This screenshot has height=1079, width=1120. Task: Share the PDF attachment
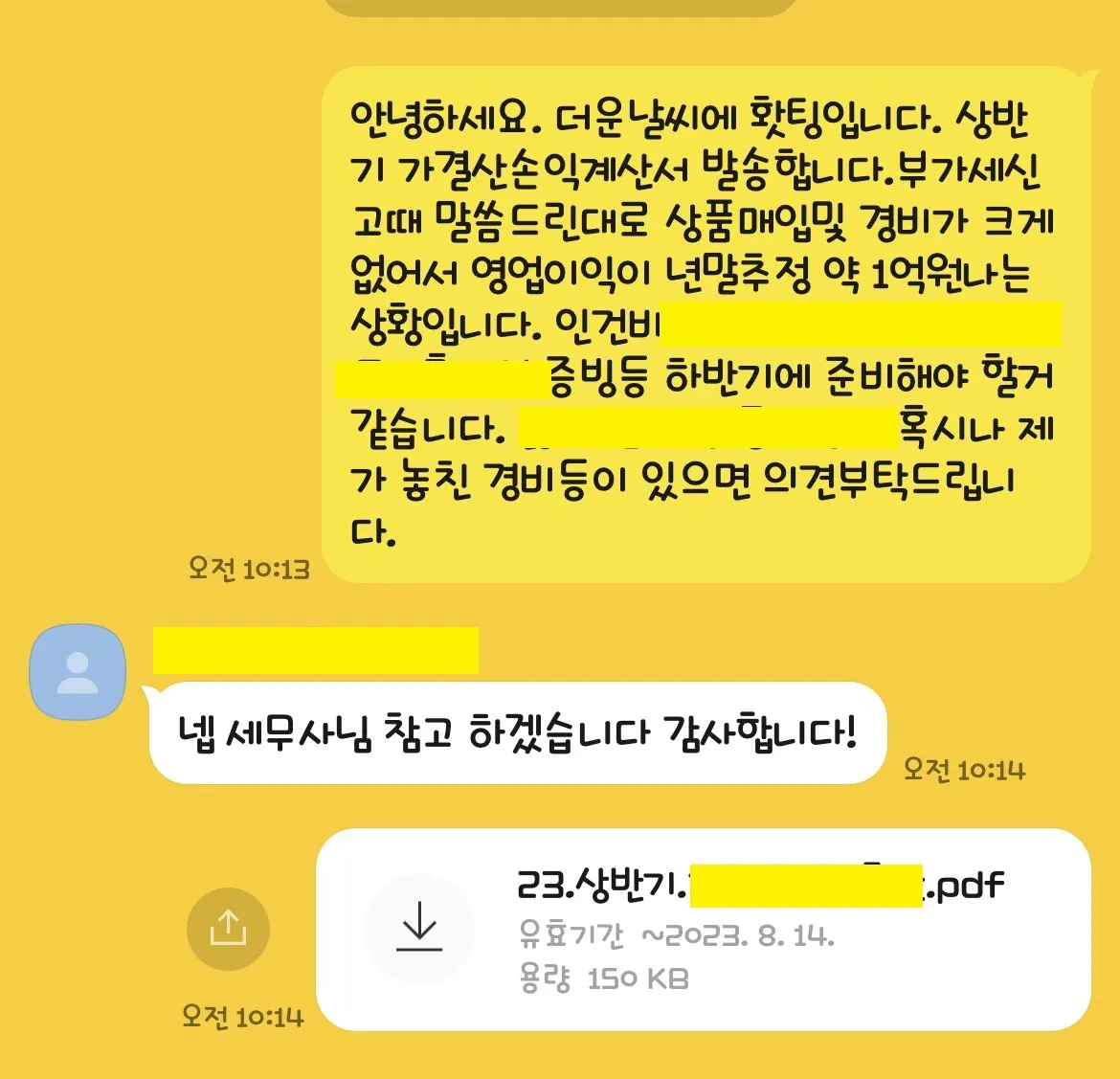[228, 929]
